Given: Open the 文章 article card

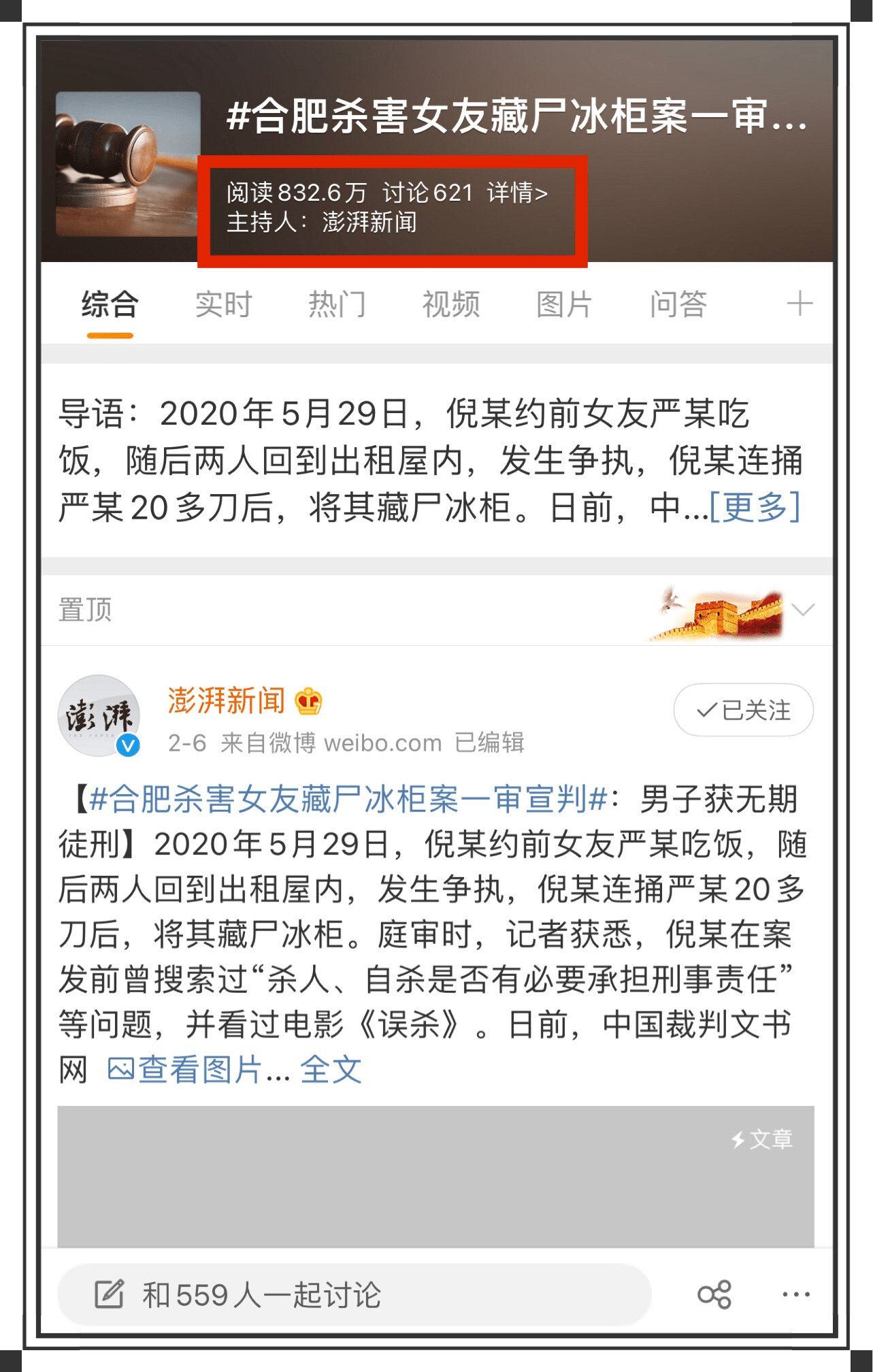Looking at the screenshot, I should [x=435, y=1177].
